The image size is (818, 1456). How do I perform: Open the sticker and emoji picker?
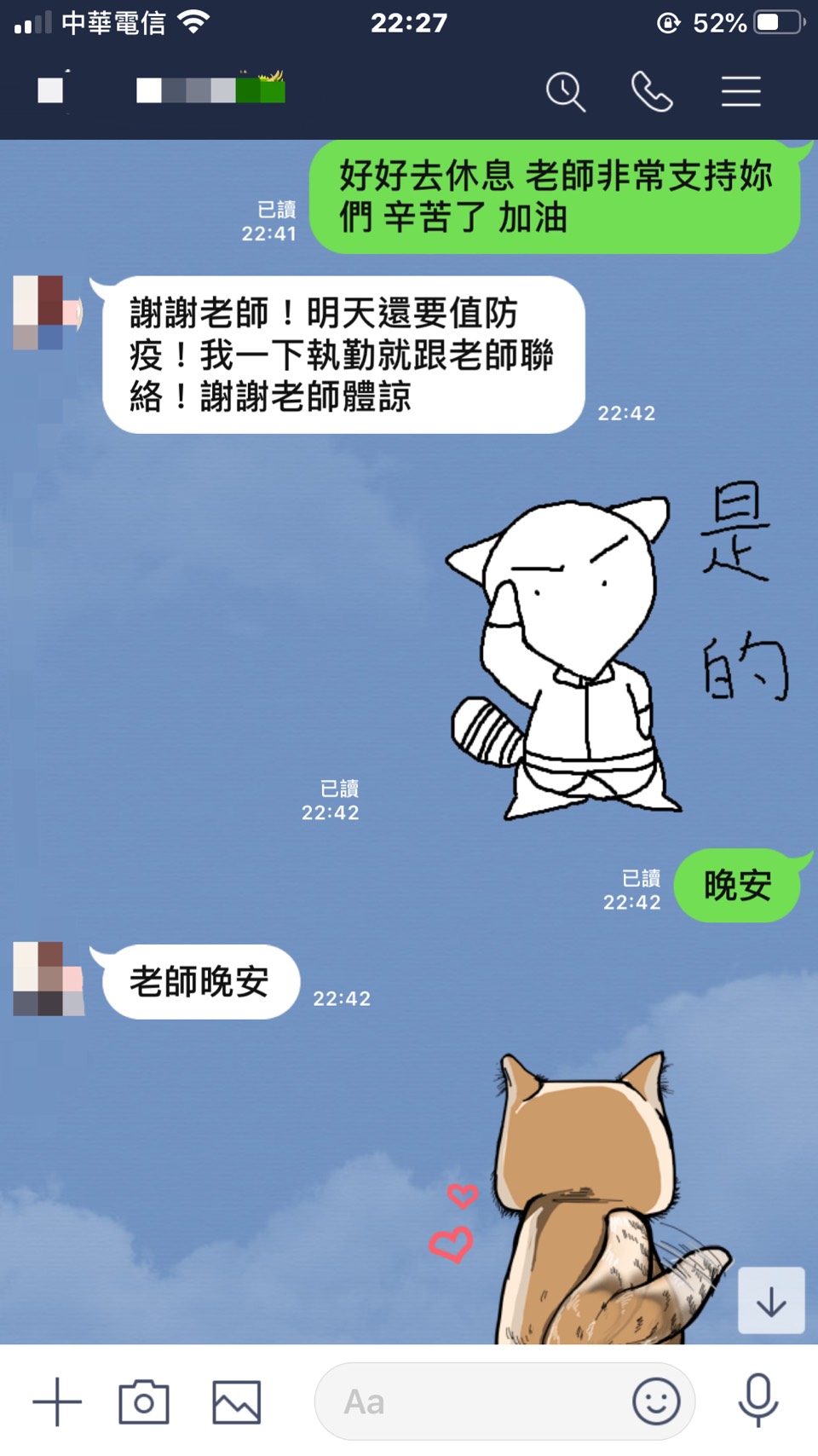point(656,1401)
